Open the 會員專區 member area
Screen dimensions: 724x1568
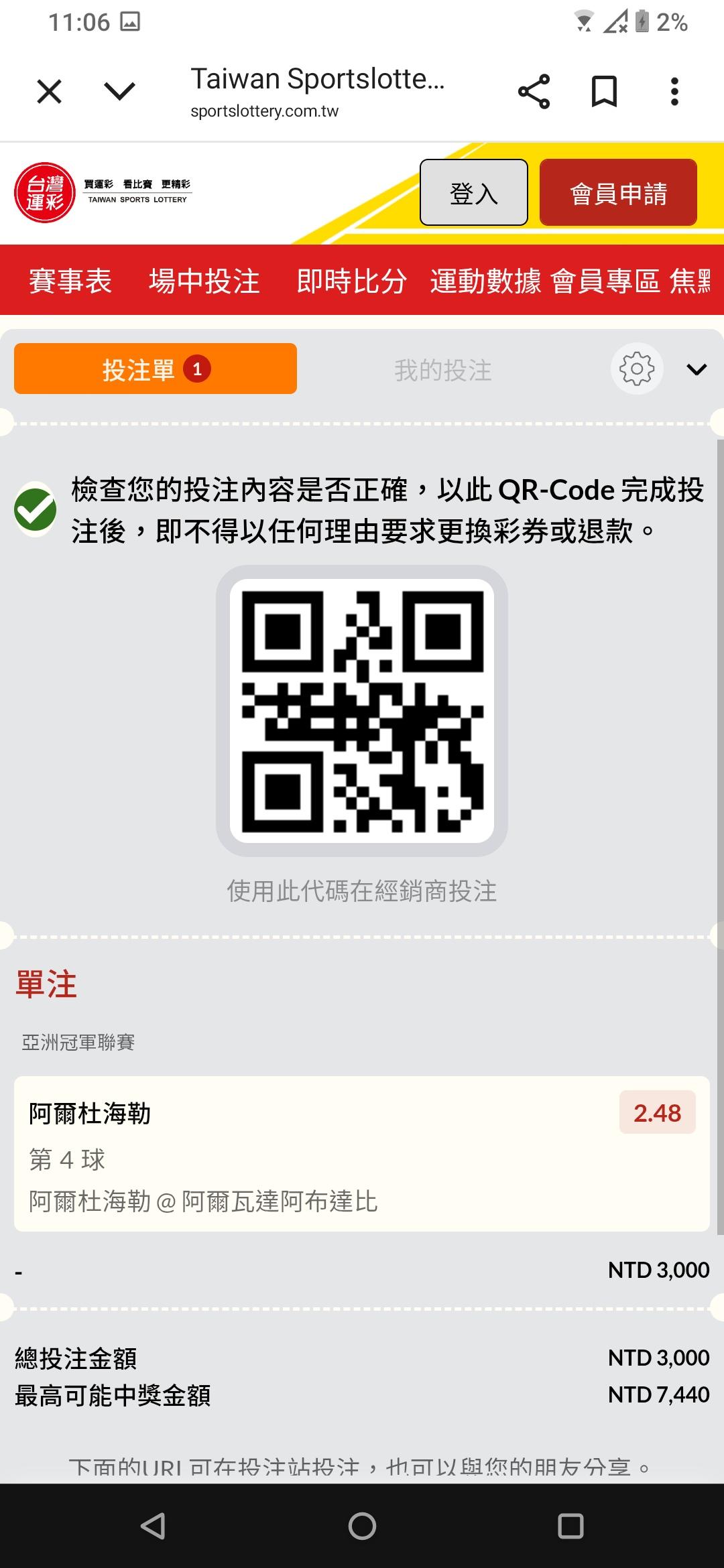point(605,281)
